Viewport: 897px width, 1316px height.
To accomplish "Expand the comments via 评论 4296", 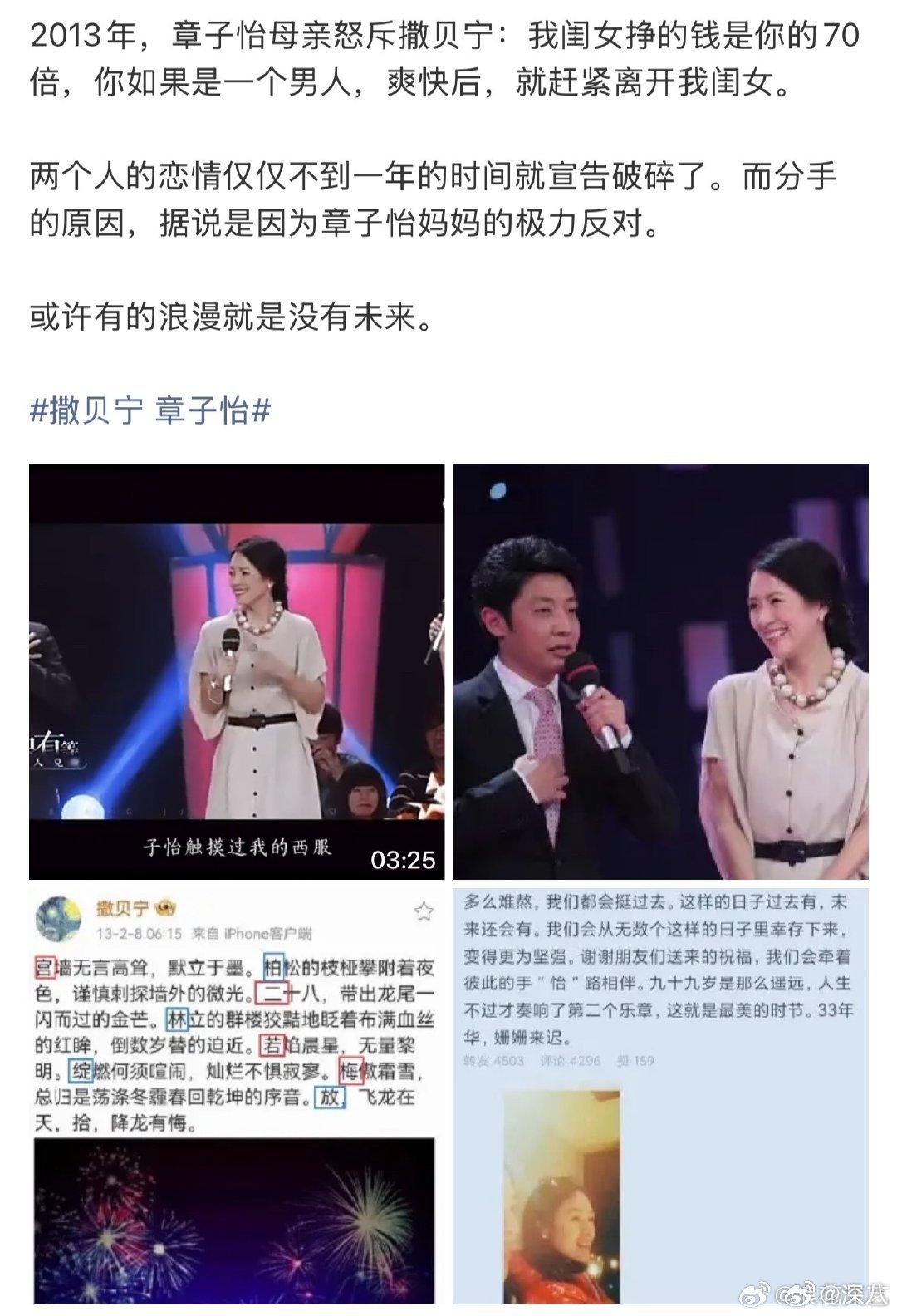I will click(x=570, y=1063).
